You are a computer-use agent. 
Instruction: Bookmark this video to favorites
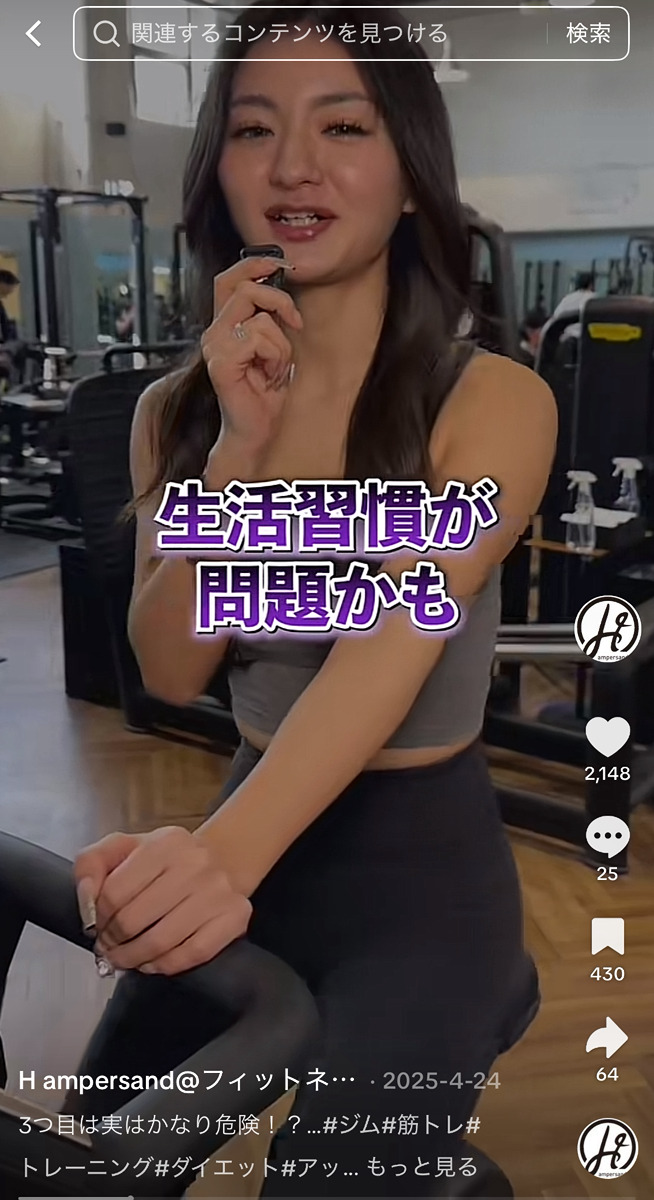click(607, 937)
